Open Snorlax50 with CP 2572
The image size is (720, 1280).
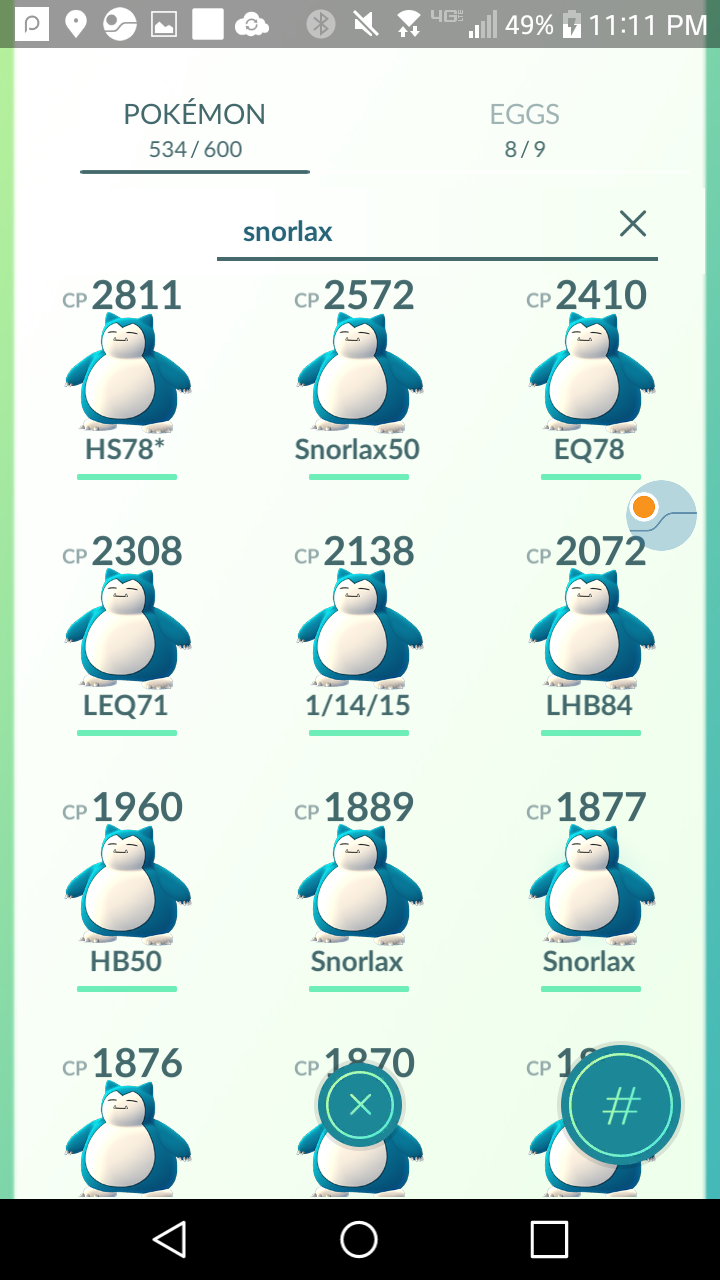click(x=359, y=376)
